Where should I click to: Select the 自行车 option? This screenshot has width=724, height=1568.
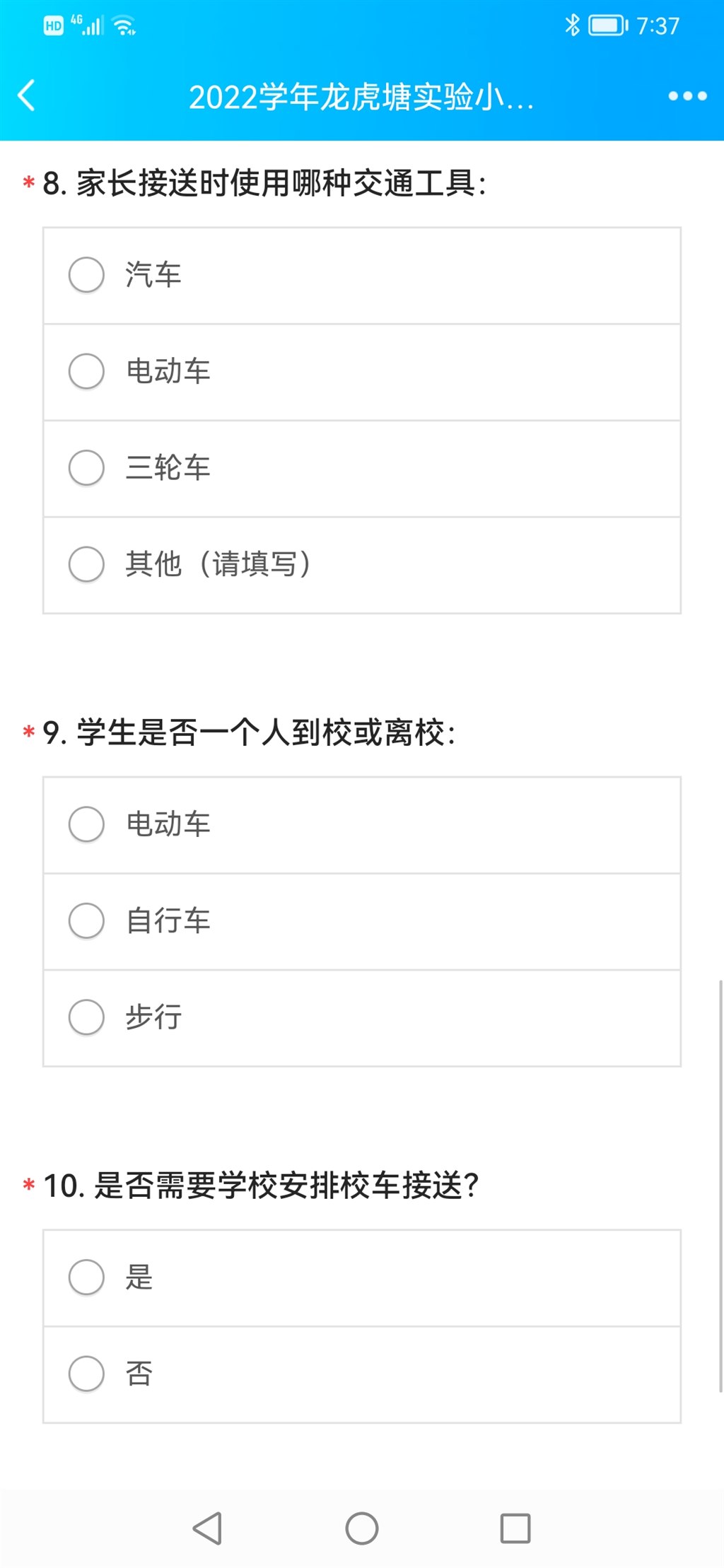pos(362,922)
